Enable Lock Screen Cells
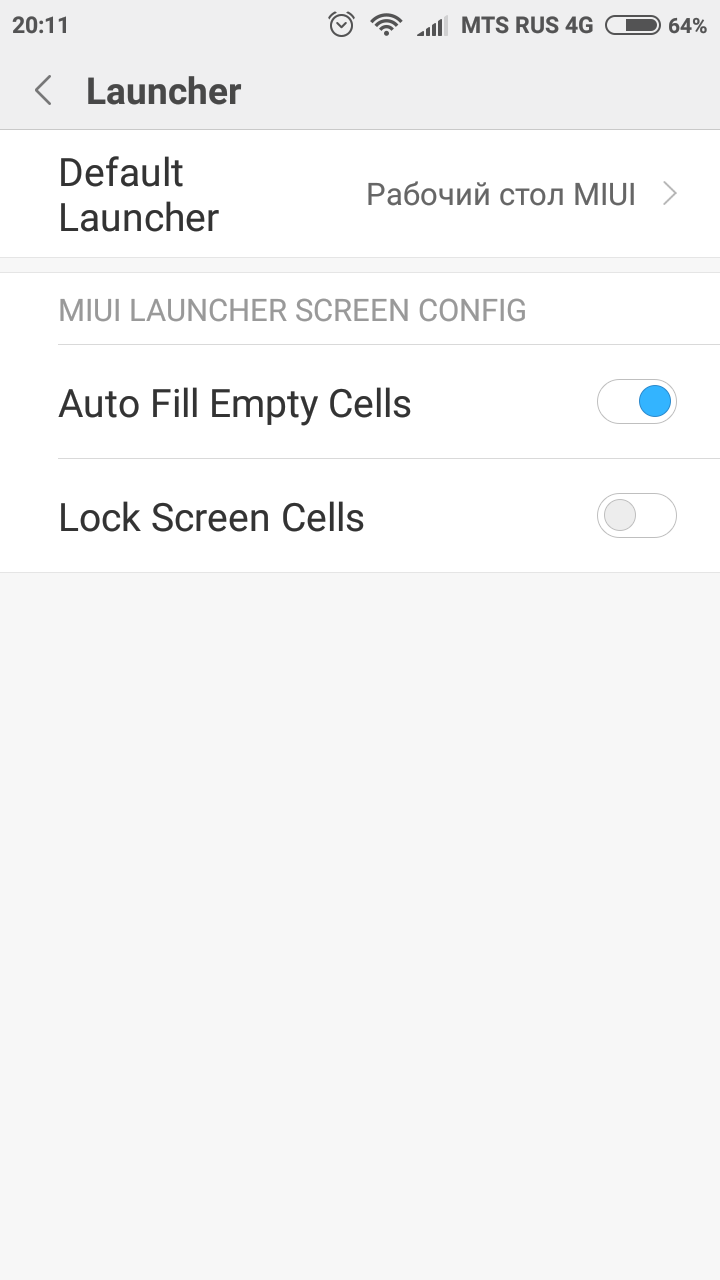 pos(637,516)
